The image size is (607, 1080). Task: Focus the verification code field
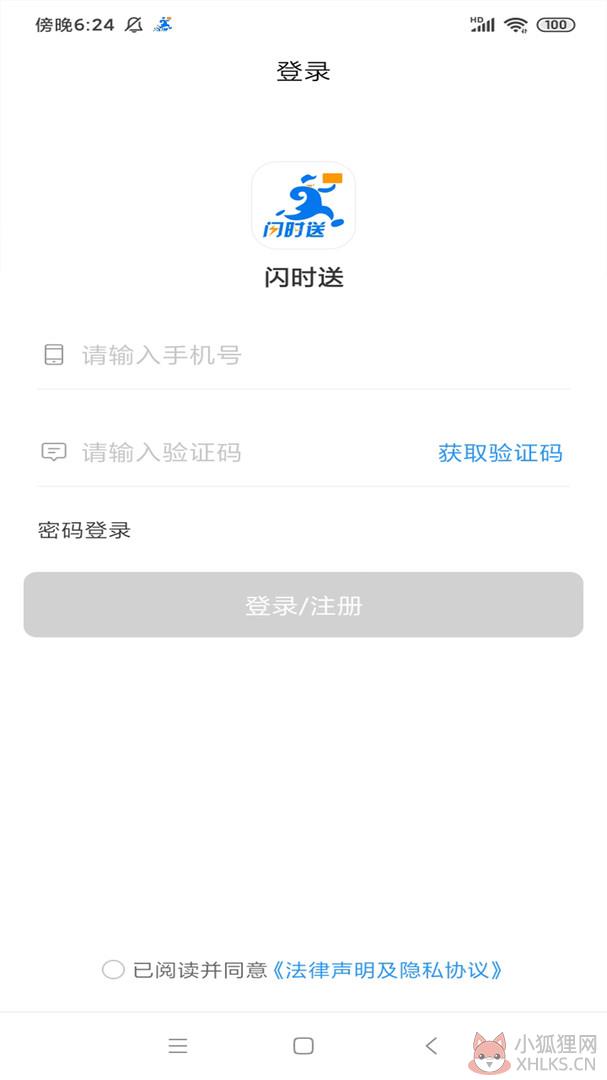click(234, 453)
